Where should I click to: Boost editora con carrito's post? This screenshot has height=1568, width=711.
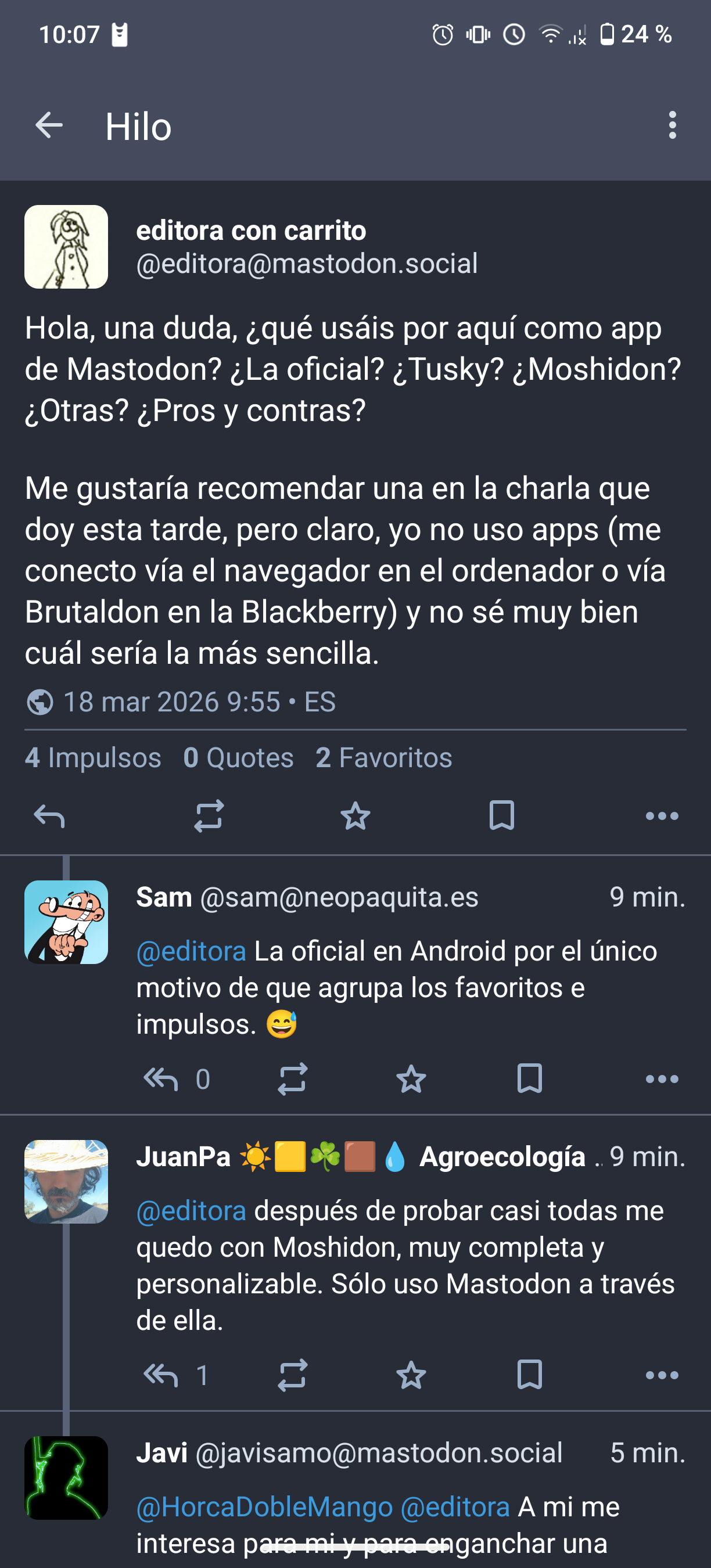209,817
